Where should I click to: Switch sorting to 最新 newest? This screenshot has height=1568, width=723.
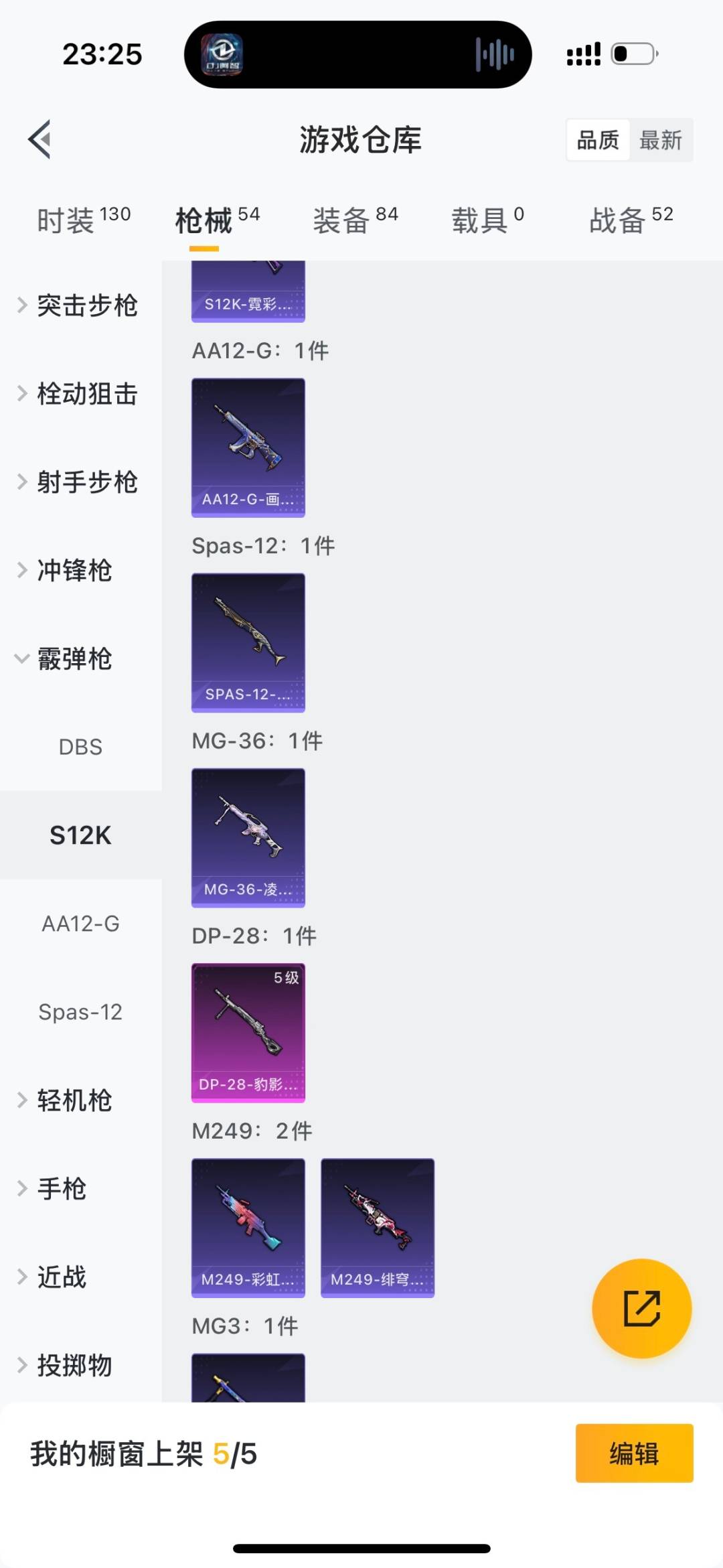[x=661, y=139]
